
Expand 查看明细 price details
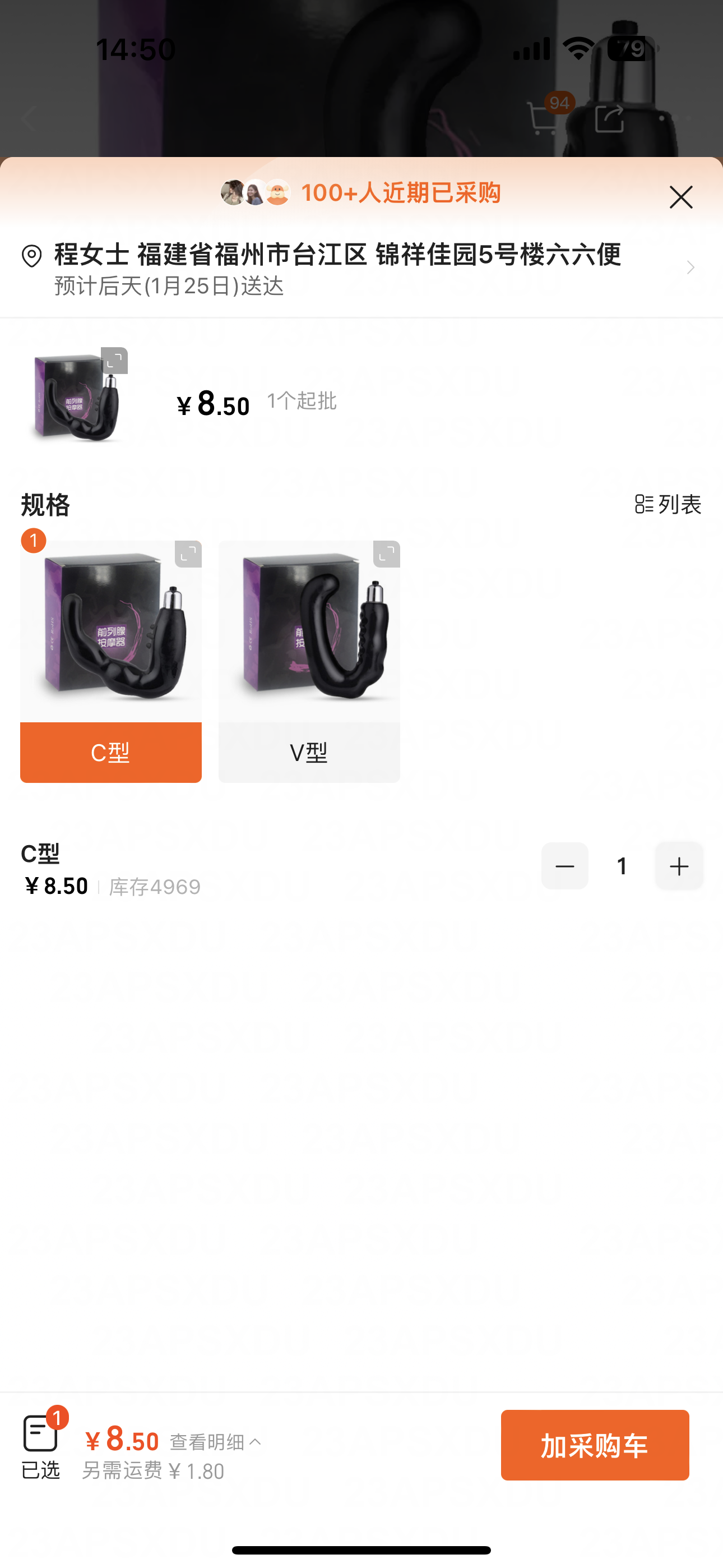click(x=215, y=1441)
